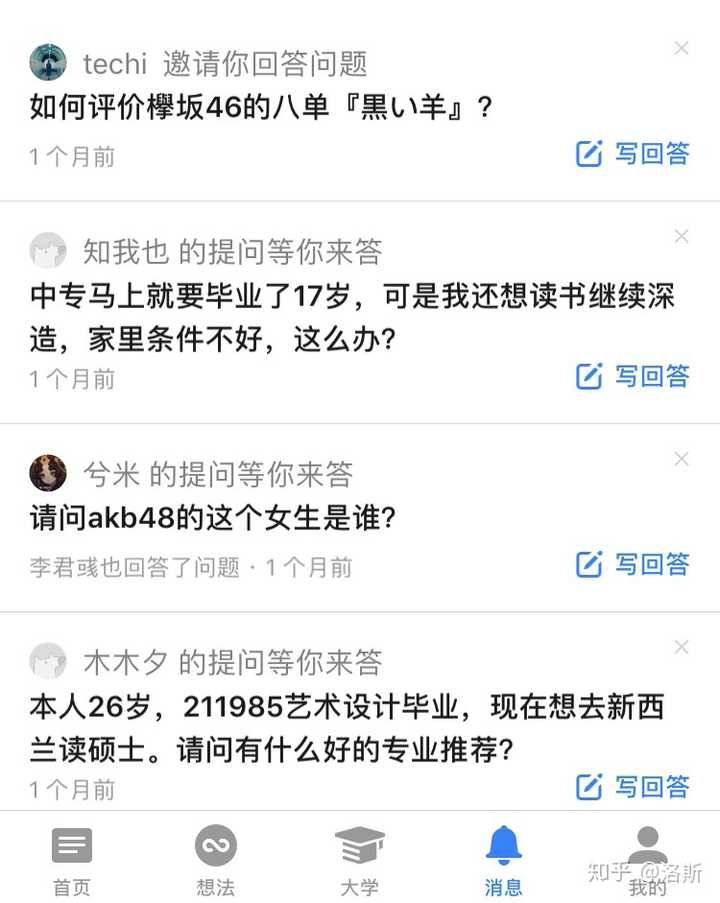Switch to the 我的 tab
720x903 pixels.
(x=647, y=862)
